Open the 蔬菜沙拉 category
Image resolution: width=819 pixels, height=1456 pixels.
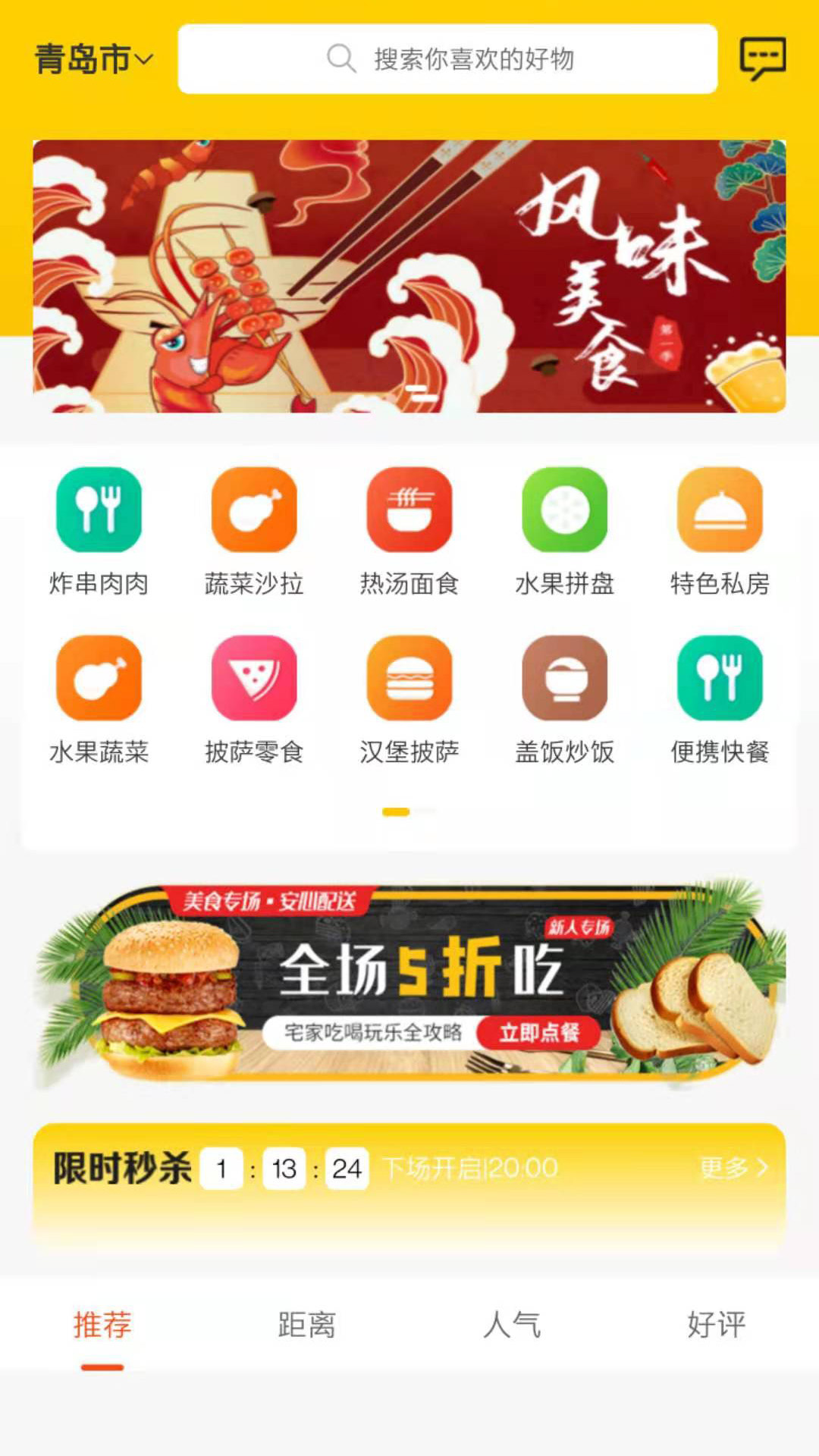[254, 510]
